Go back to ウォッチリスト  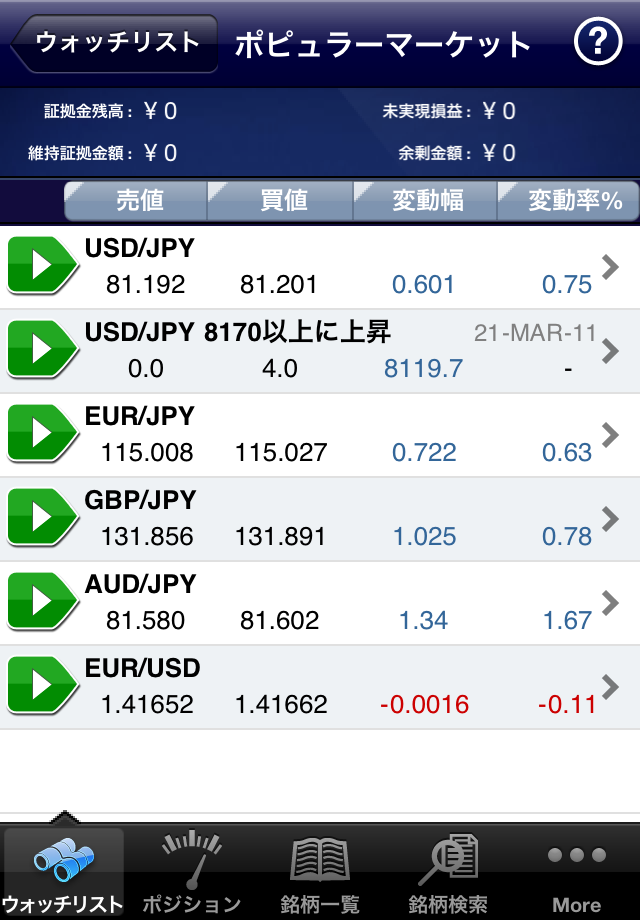pyautogui.click(x=115, y=43)
